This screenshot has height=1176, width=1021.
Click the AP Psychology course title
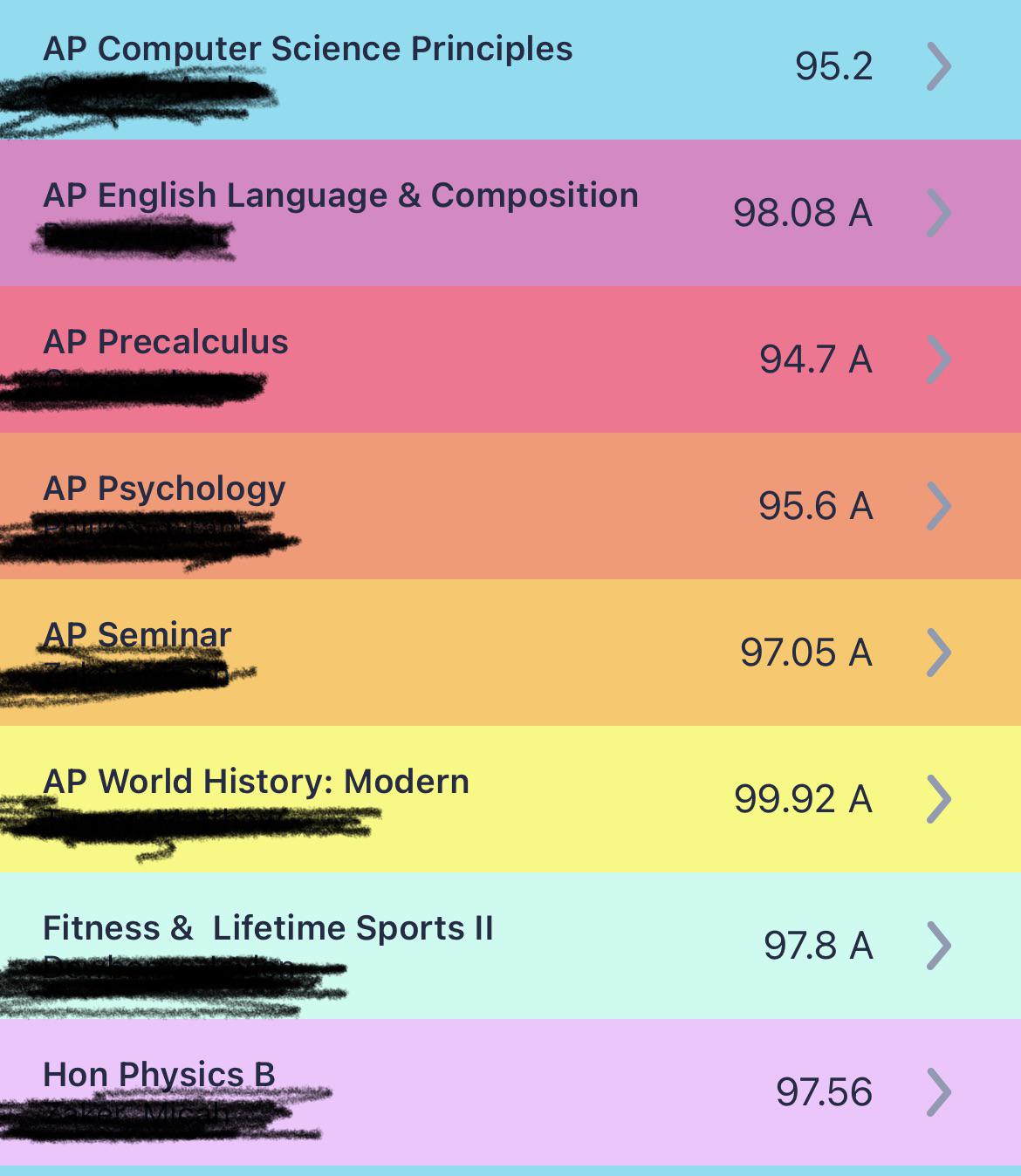pyautogui.click(x=164, y=489)
